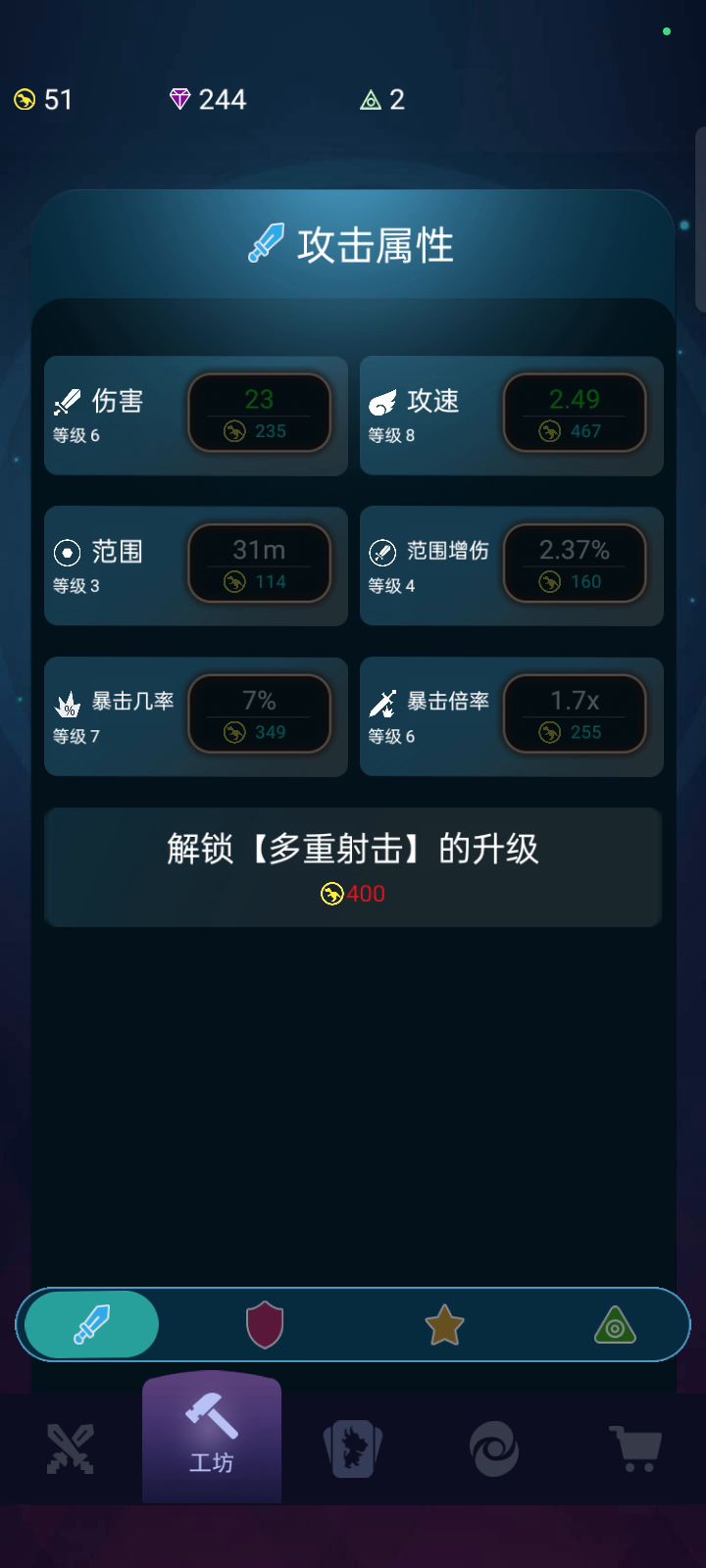Image resolution: width=706 pixels, height=1568 pixels.
Task: Upgrade 伤害 for 235 coins
Action: click(260, 414)
